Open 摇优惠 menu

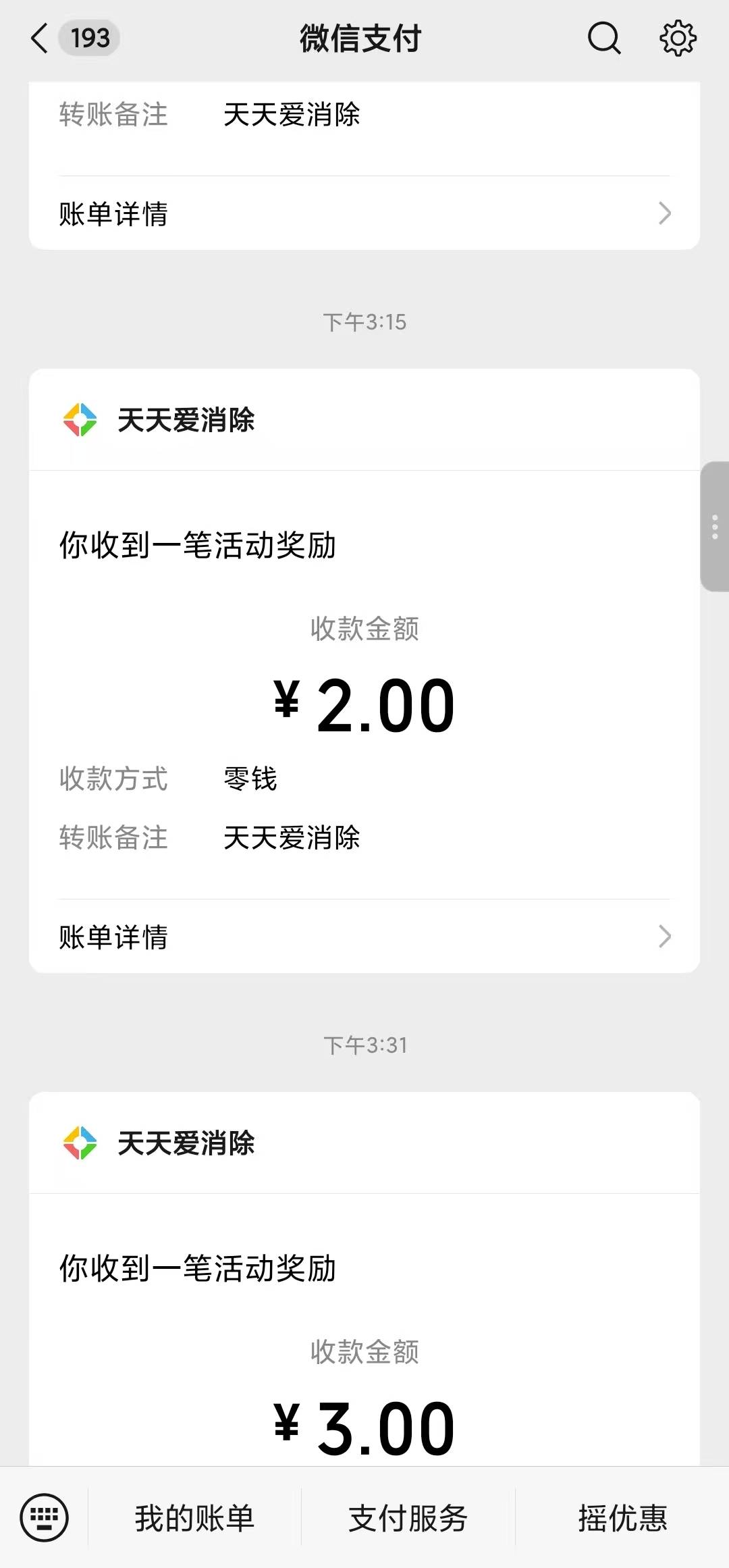(622, 1518)
